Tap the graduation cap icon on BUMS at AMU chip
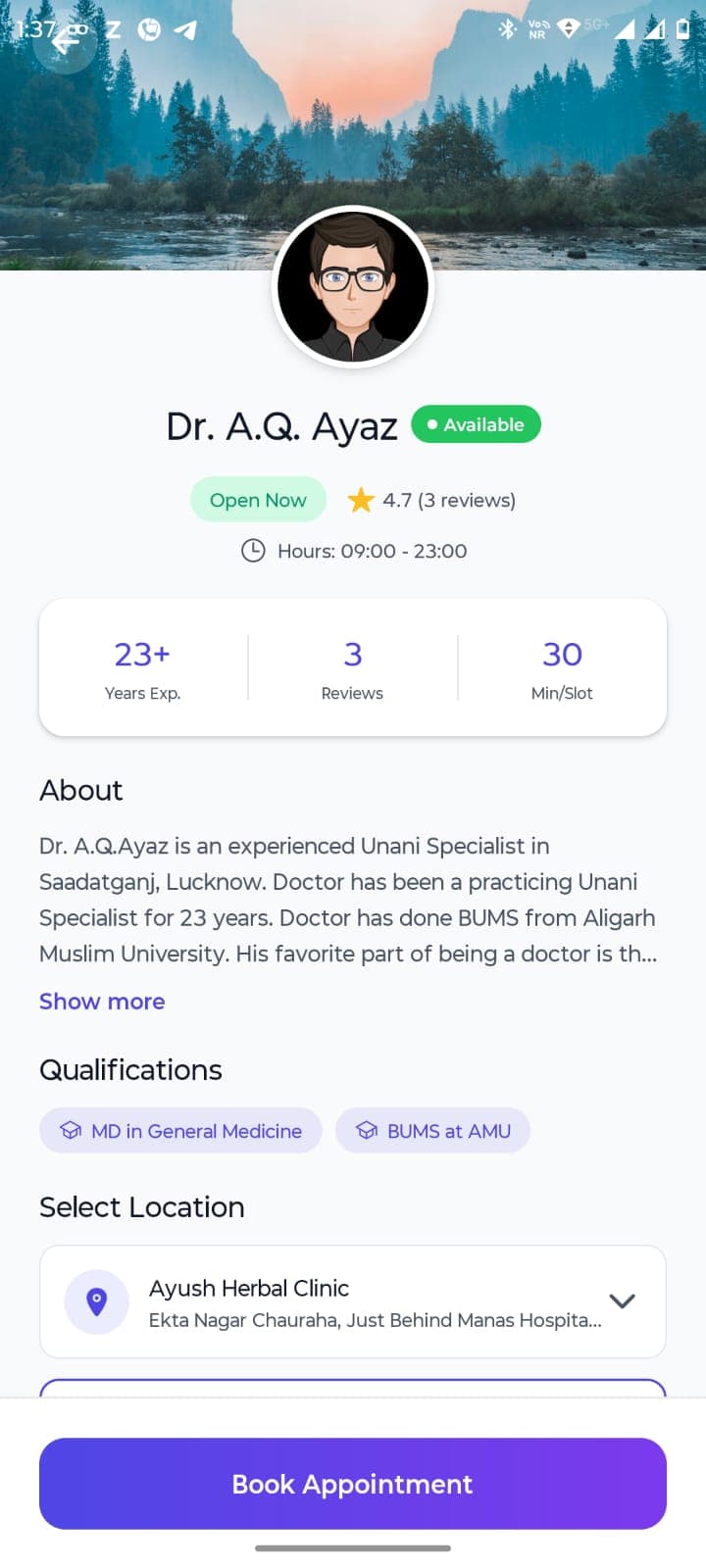Image resolution: width=706 pixels, height=1568 pixels. [x=368, y=1130]
